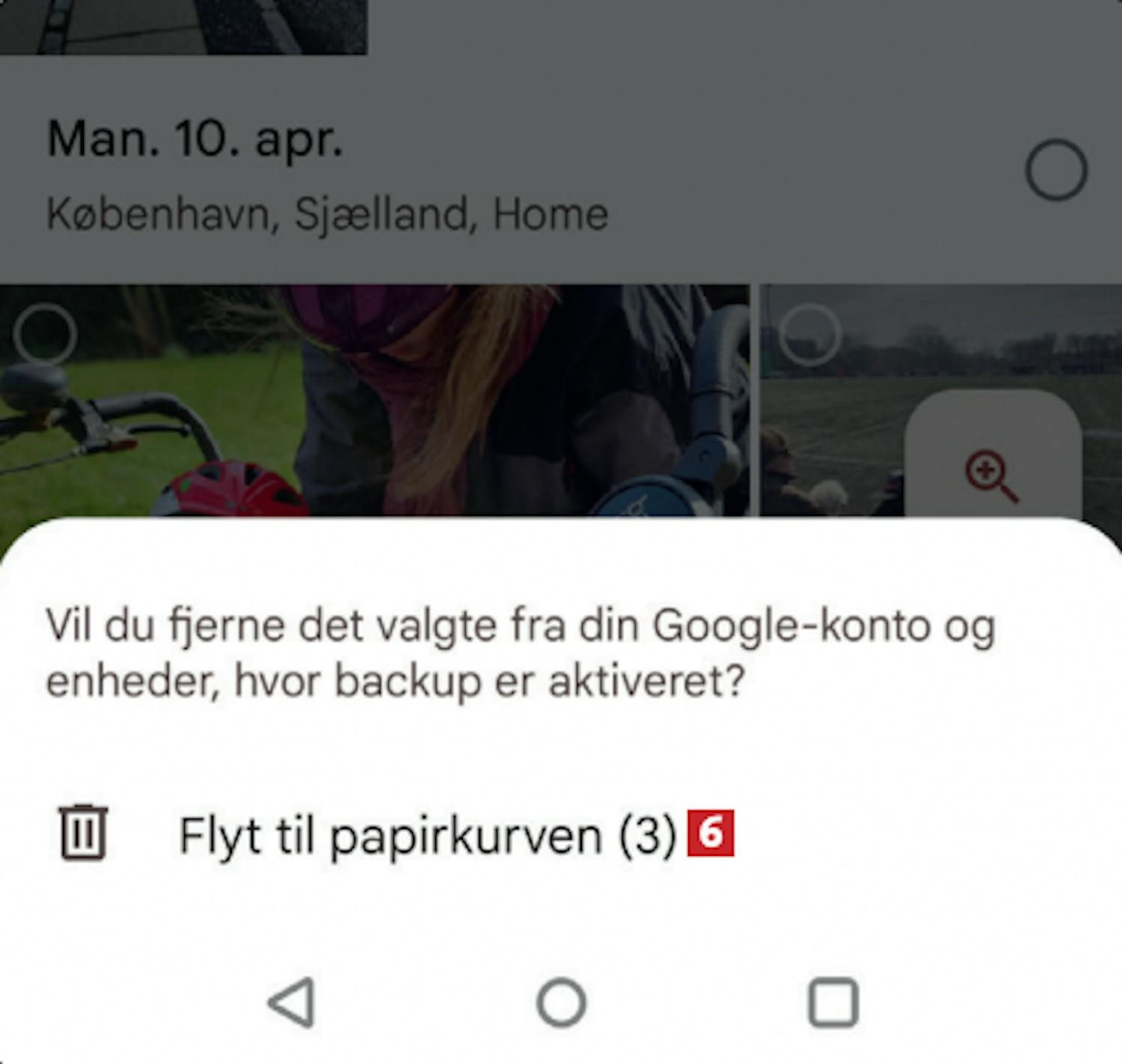Select the field photo on the right
The height and width of the screenshot is (1064, 1122).
coord(809,334)
